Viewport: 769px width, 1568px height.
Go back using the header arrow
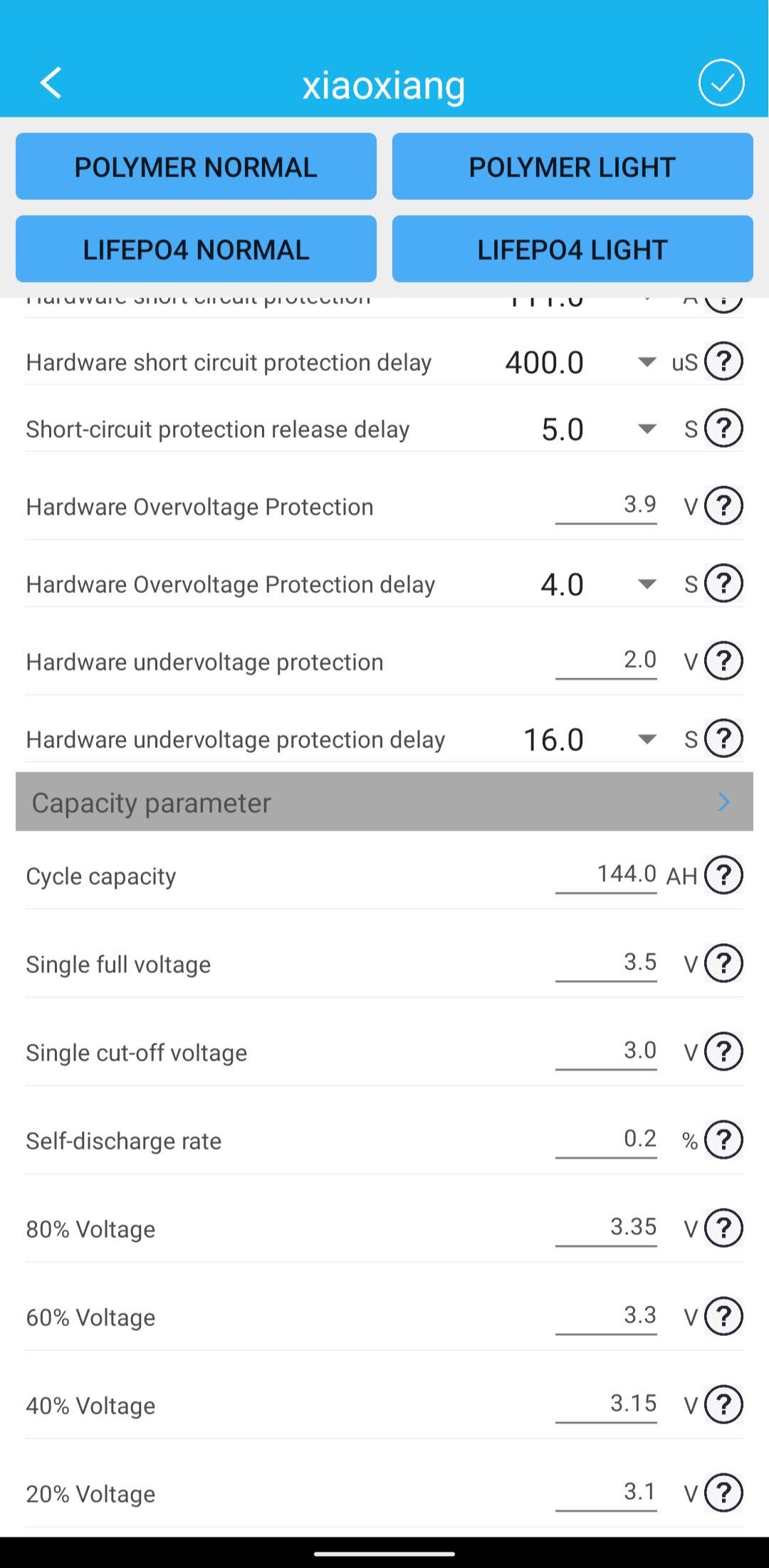51,83
